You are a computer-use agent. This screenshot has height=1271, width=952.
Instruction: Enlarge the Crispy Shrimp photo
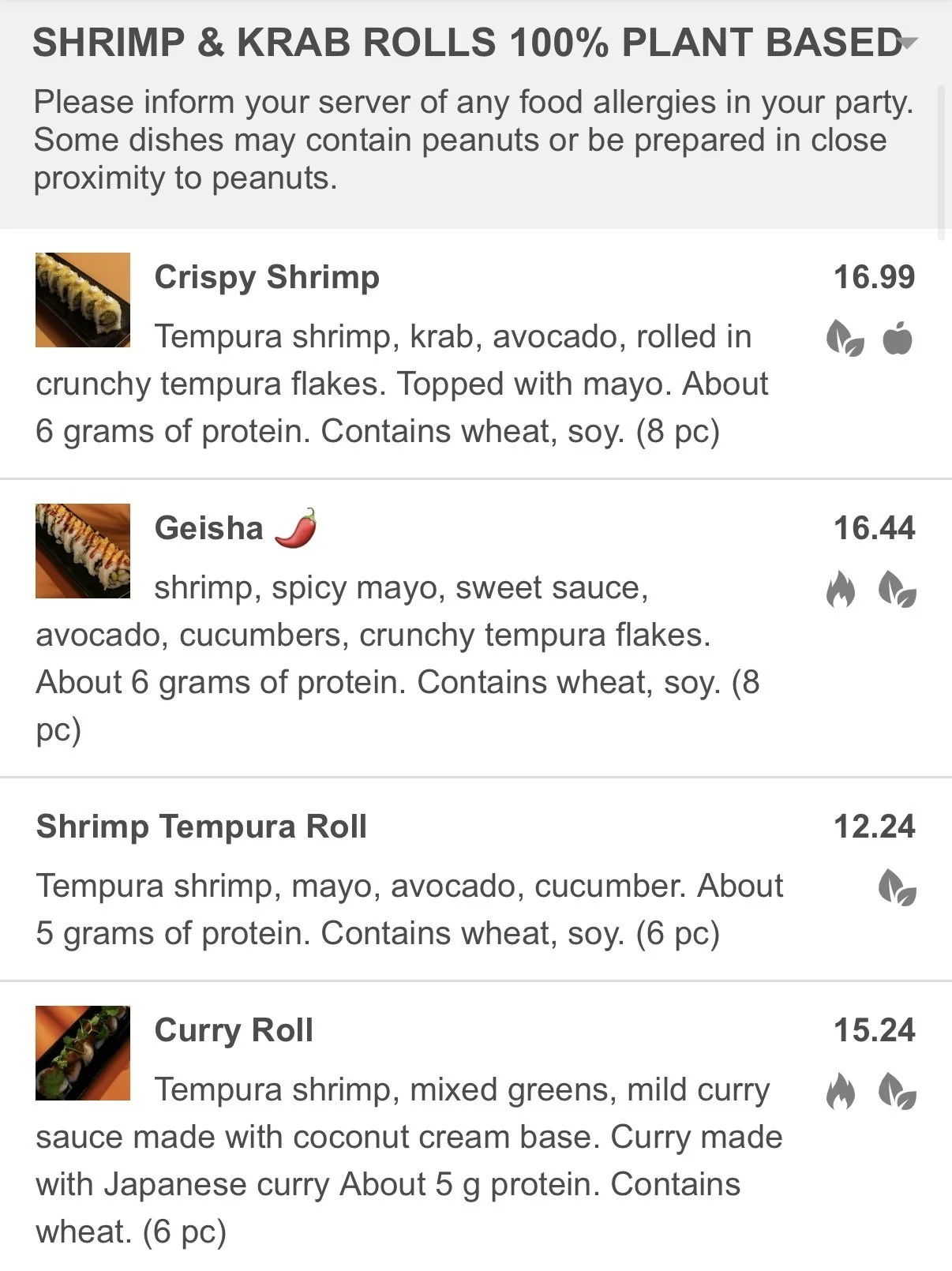point(83,300)
